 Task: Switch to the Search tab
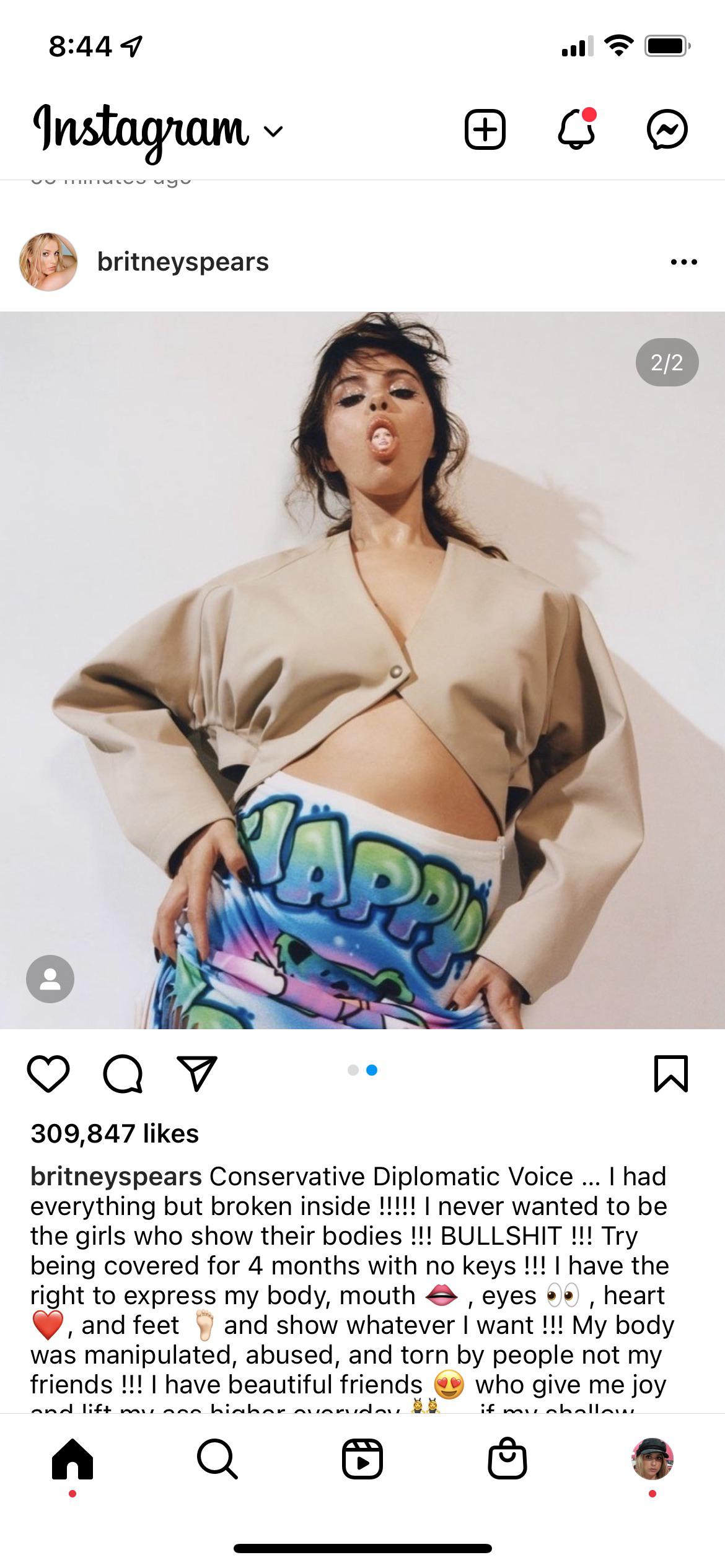click(x=217, y=1459)
